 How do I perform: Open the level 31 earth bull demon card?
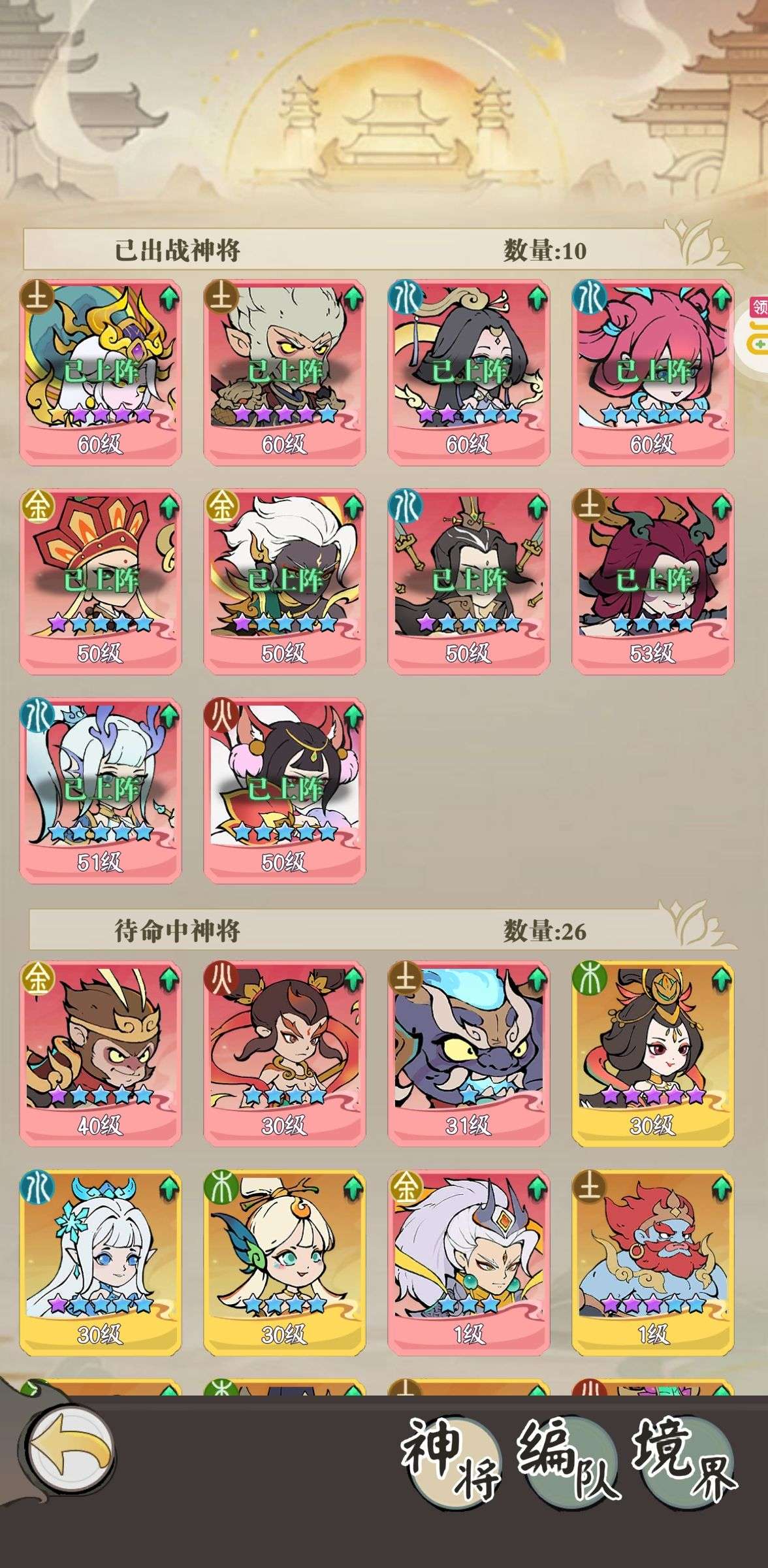click(468, 1052)
